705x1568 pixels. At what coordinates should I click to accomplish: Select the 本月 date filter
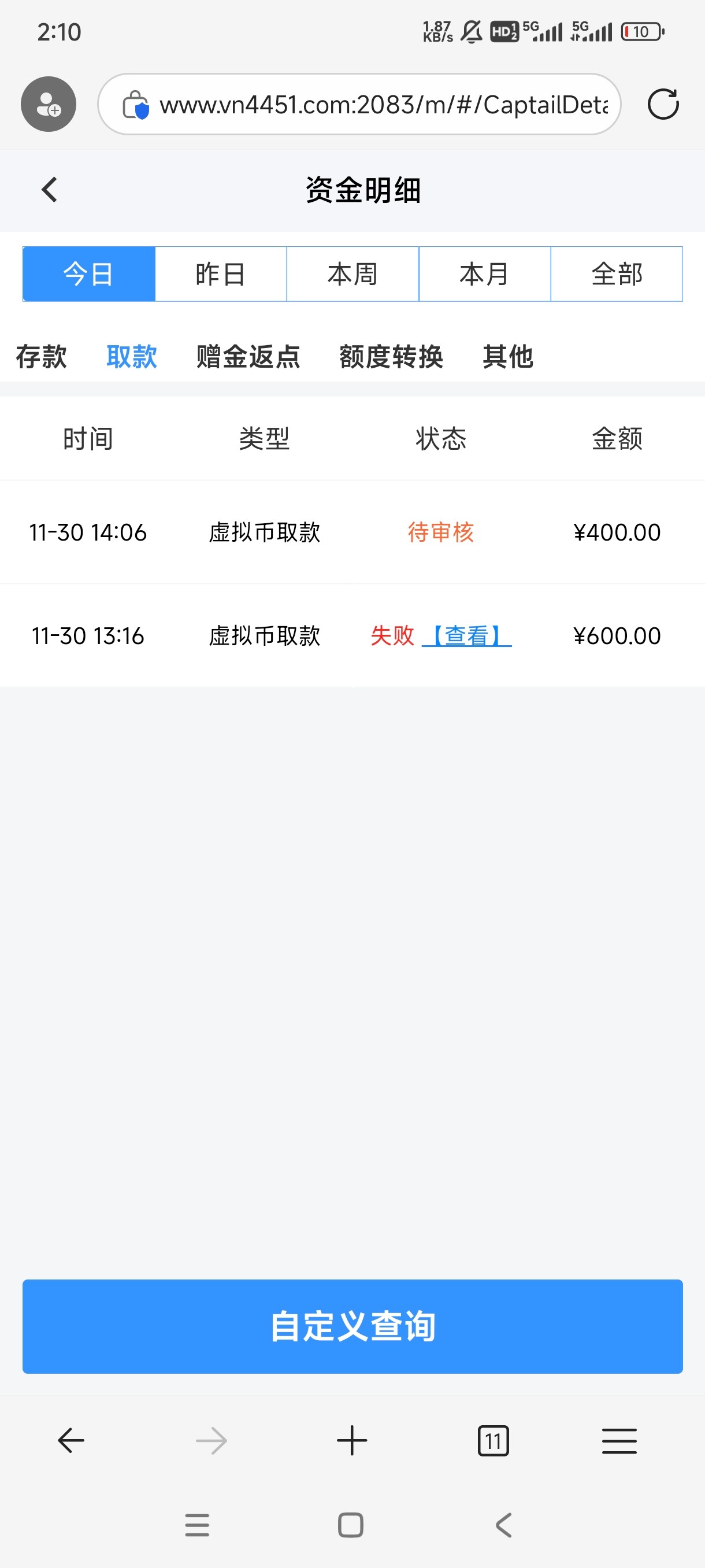coord(485,273)
